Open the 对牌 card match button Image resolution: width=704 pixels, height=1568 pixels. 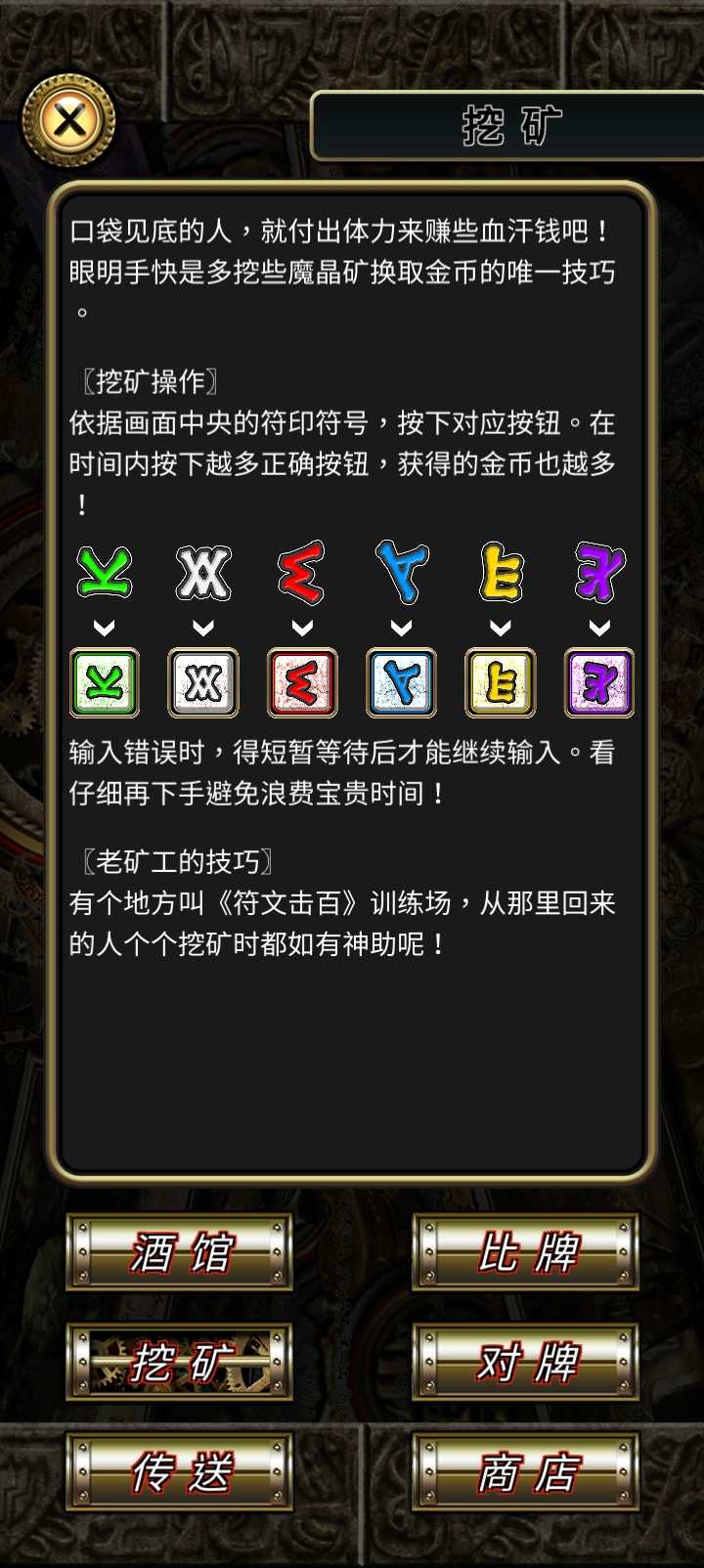click(526, 1362)
